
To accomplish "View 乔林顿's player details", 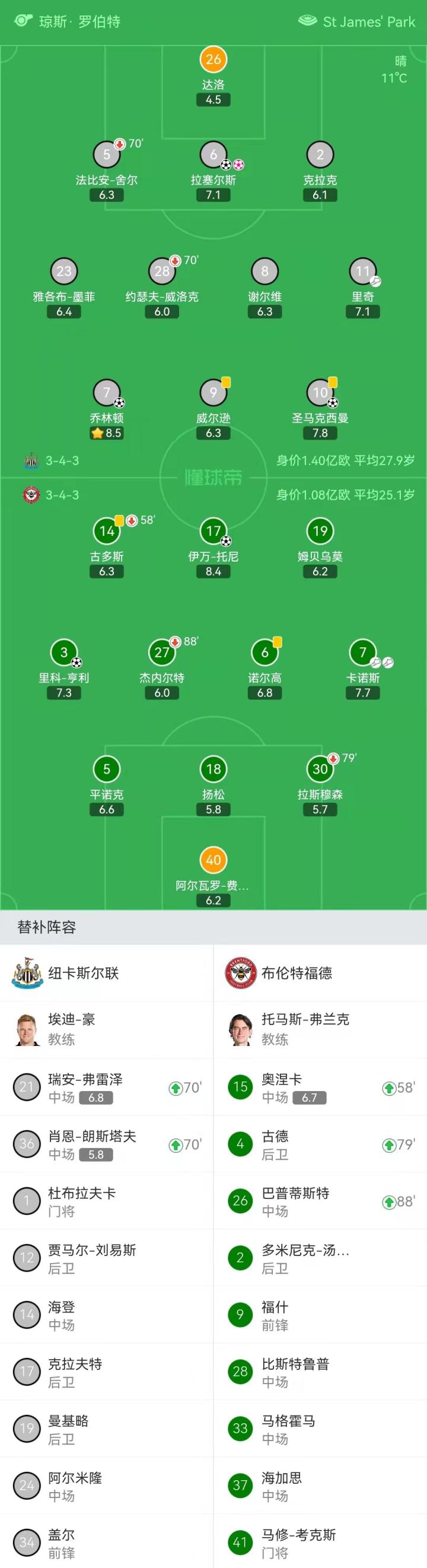I will [106, 393].
